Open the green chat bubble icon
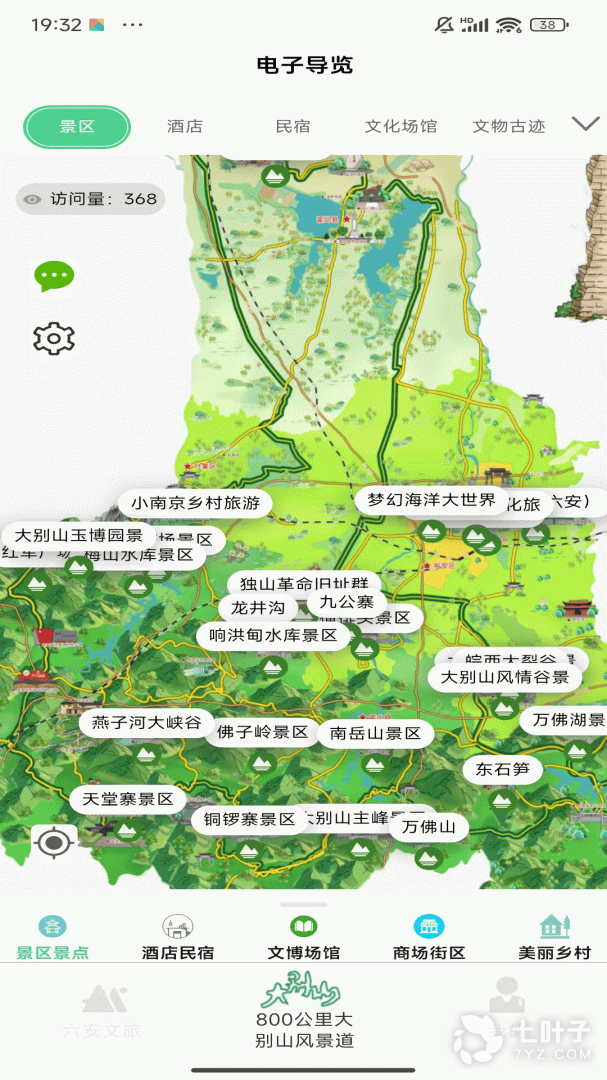Screen dimensions: 607x1080 click(54, 275)
